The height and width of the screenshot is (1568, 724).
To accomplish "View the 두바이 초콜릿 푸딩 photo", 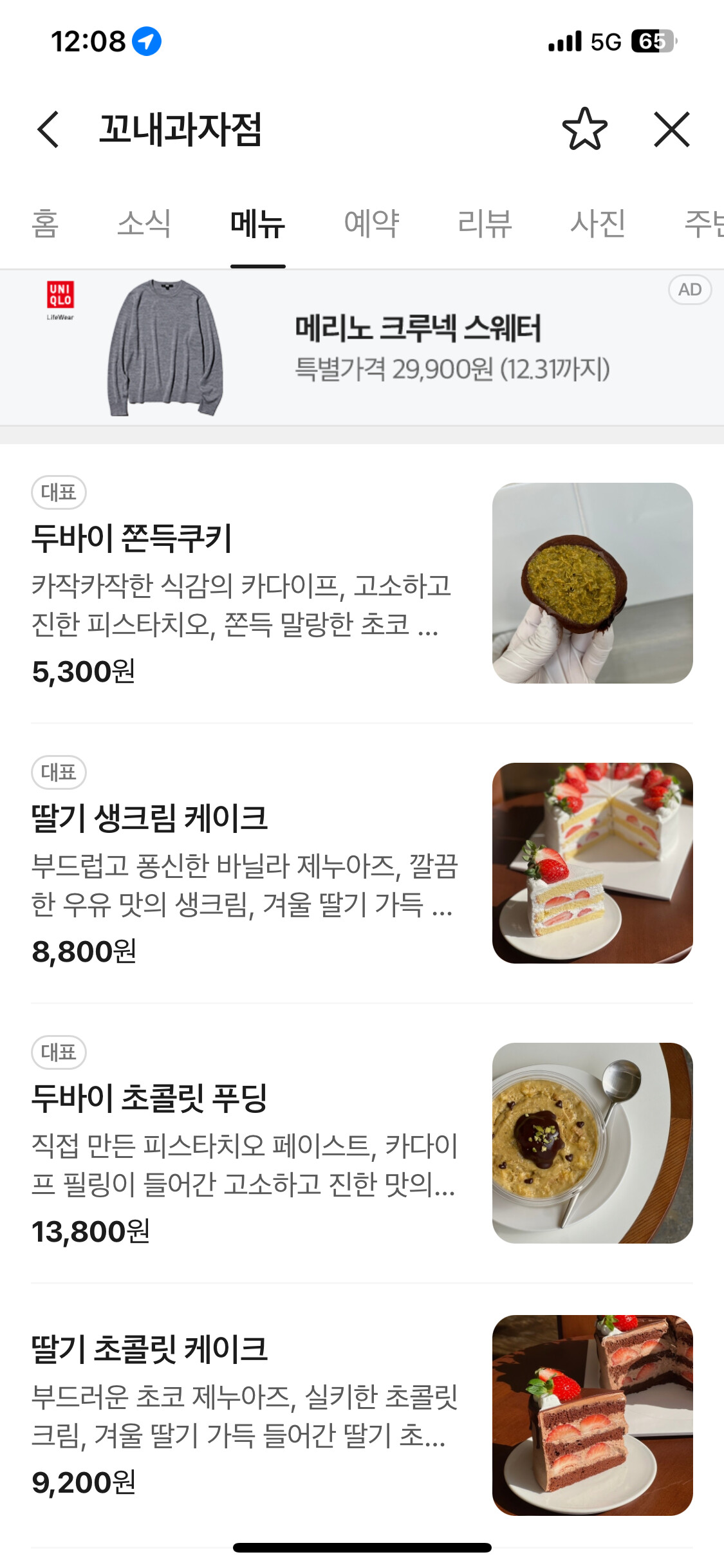I will tap(592, 1143).
